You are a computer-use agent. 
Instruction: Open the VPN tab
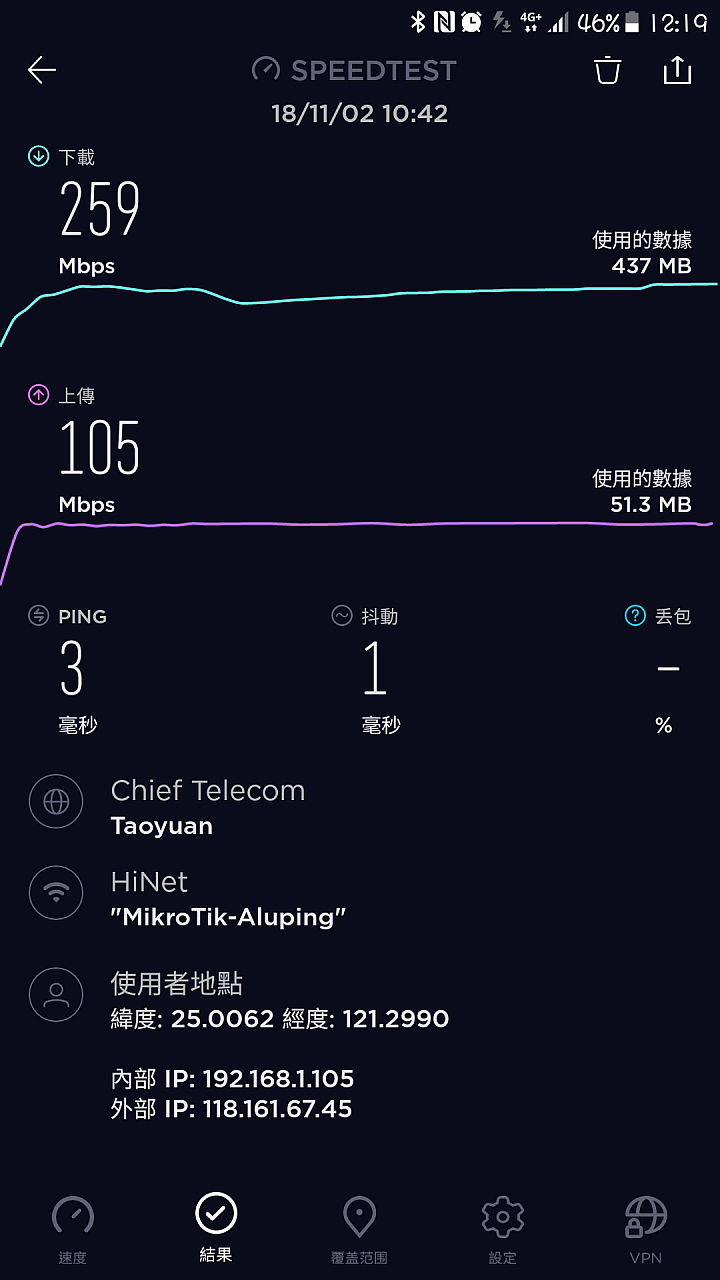click(x=646, y=1229)
